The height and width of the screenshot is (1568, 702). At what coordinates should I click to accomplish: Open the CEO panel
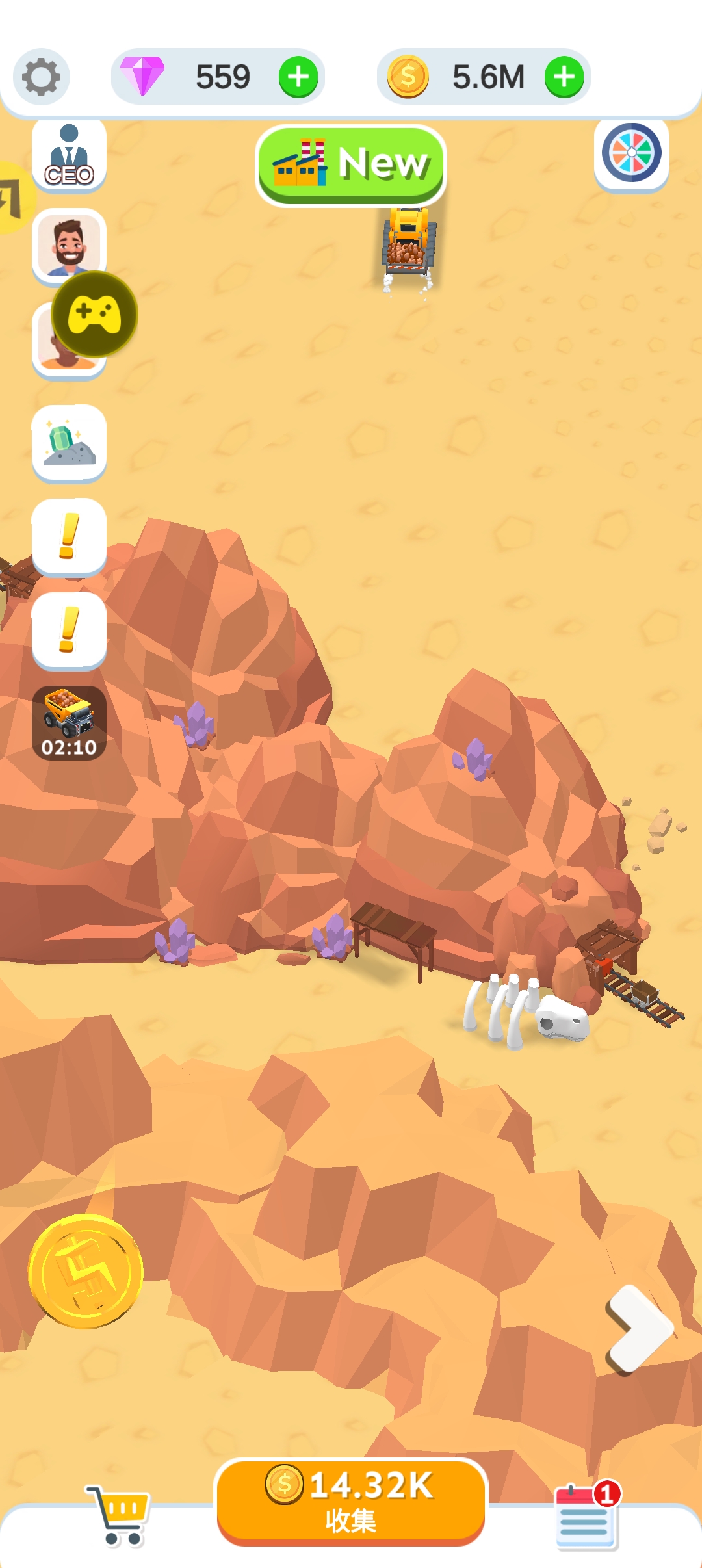coord(69,156)
